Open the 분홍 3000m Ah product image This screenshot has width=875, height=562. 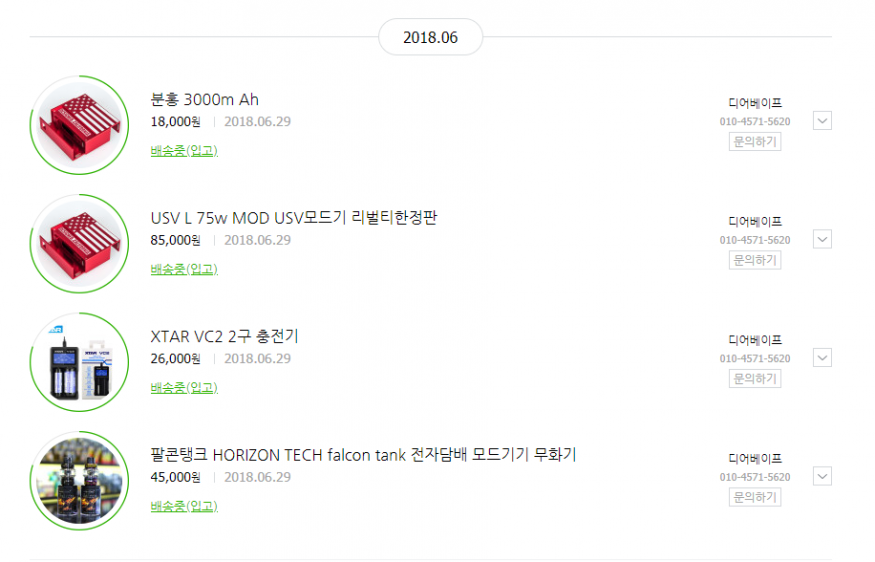[79, 125]
